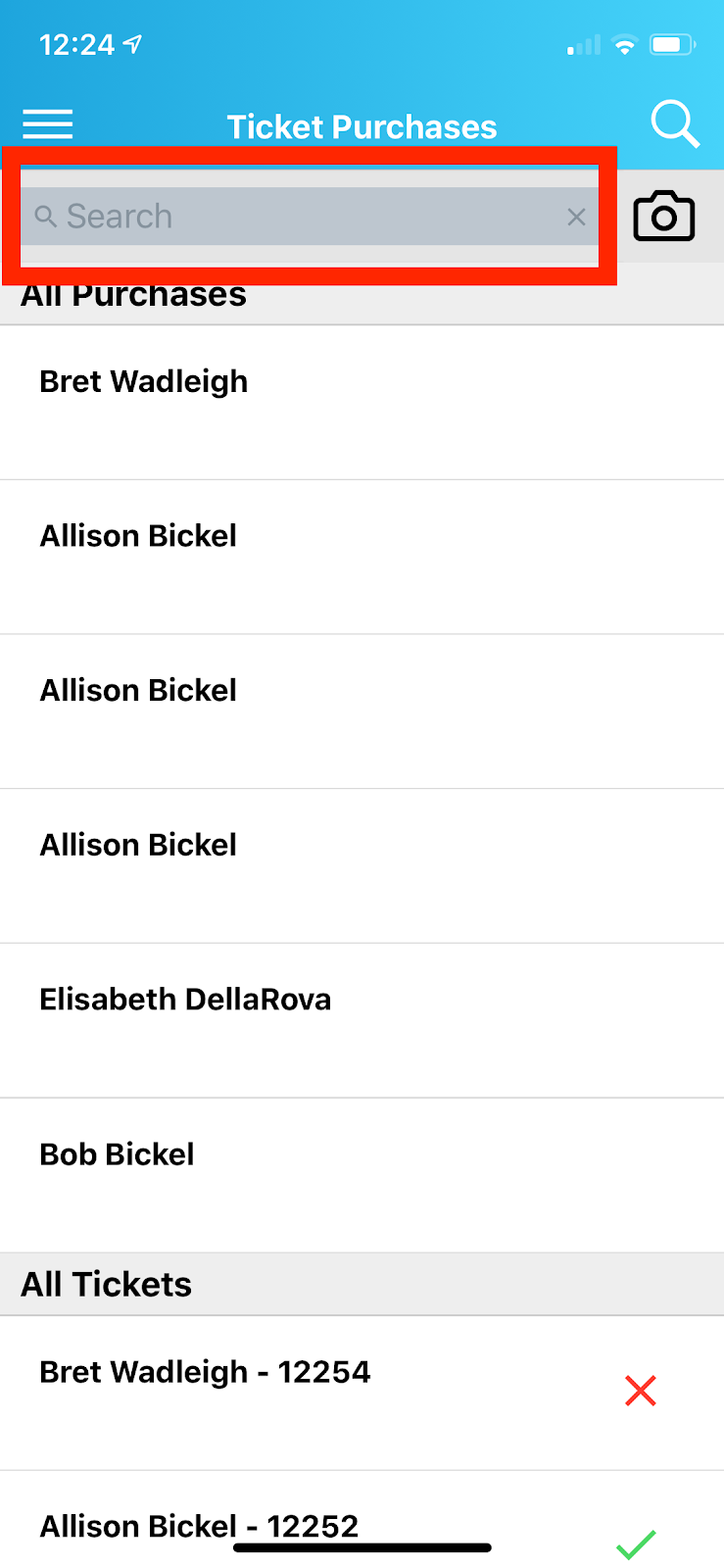Open the hamburger drawer menu
Image resolution: width=724 pixels, height=1568 pixels.
point(47,124)
